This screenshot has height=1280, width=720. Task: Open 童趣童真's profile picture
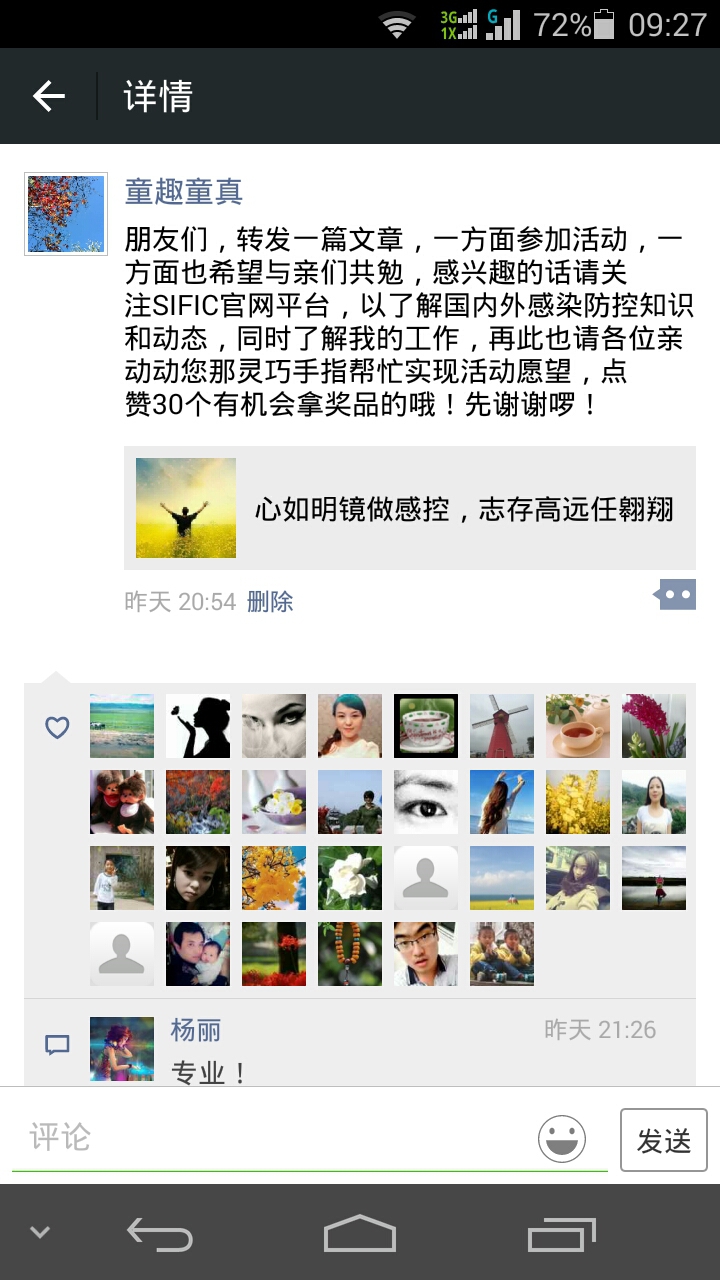[66, 214]
